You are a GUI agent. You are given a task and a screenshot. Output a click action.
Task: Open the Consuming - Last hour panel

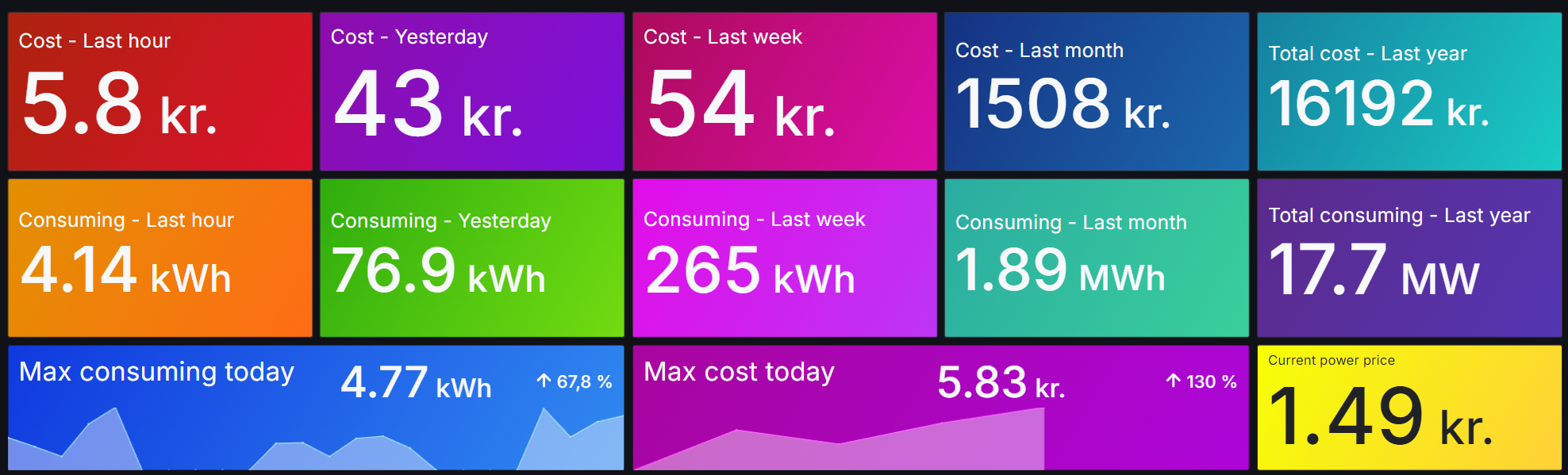pyautogui.click(x=159, y=258)
